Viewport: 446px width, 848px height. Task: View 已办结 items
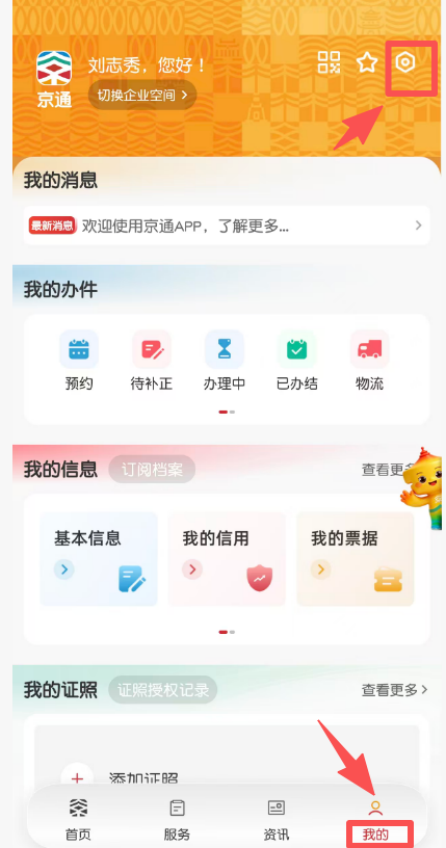(x=297, y=361)
